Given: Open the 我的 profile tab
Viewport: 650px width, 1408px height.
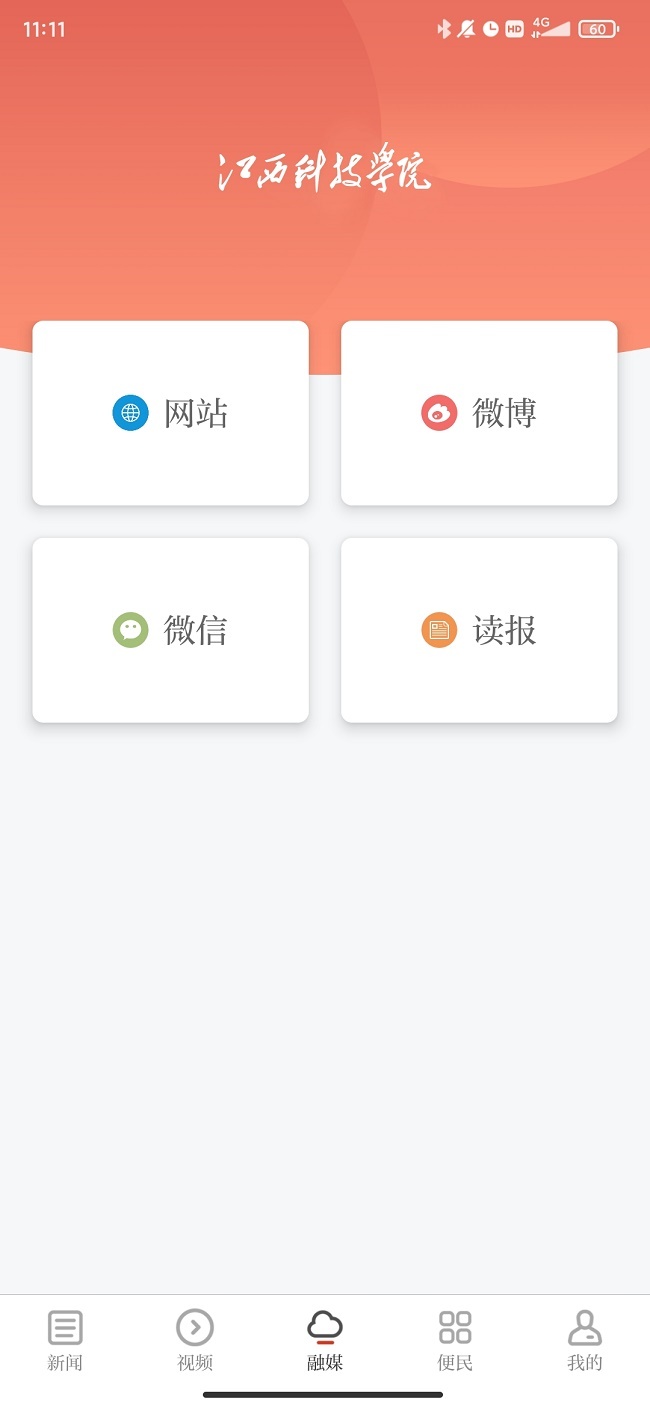Looking at the screenshot, I should 585,1340.
